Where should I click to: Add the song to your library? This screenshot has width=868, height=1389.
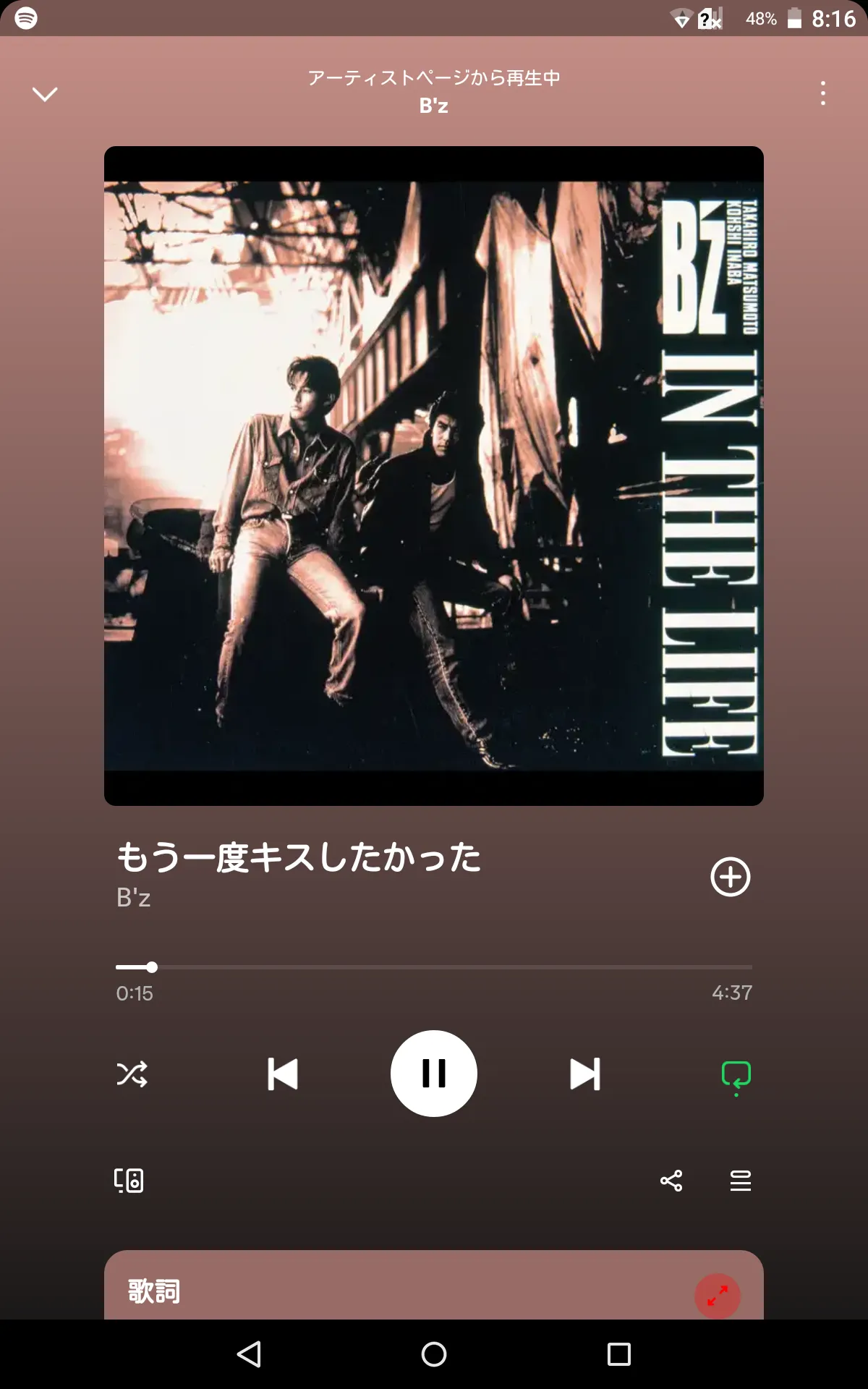click(731, 877)
